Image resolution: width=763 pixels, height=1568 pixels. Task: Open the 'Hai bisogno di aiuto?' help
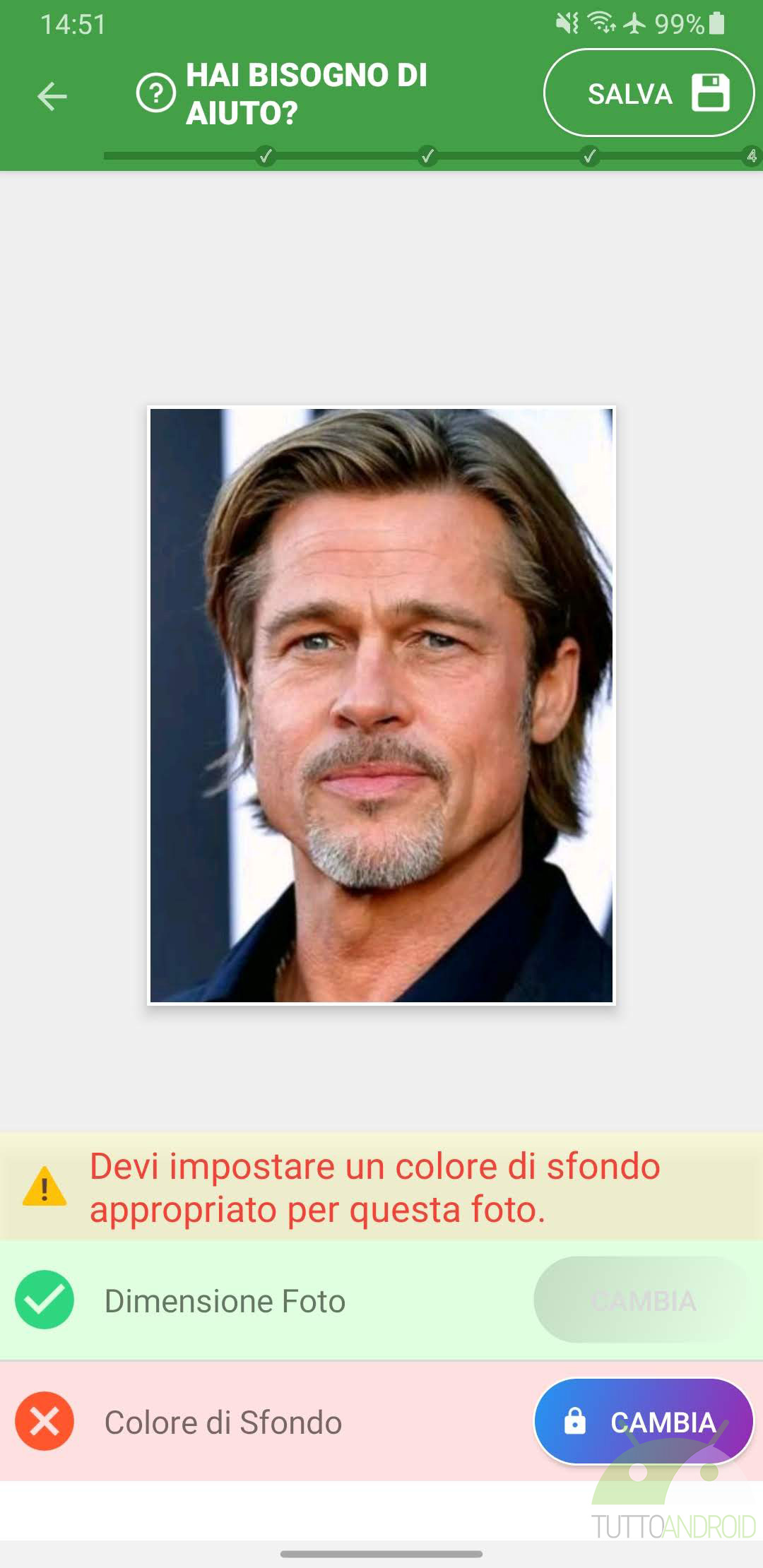(283, 94)
